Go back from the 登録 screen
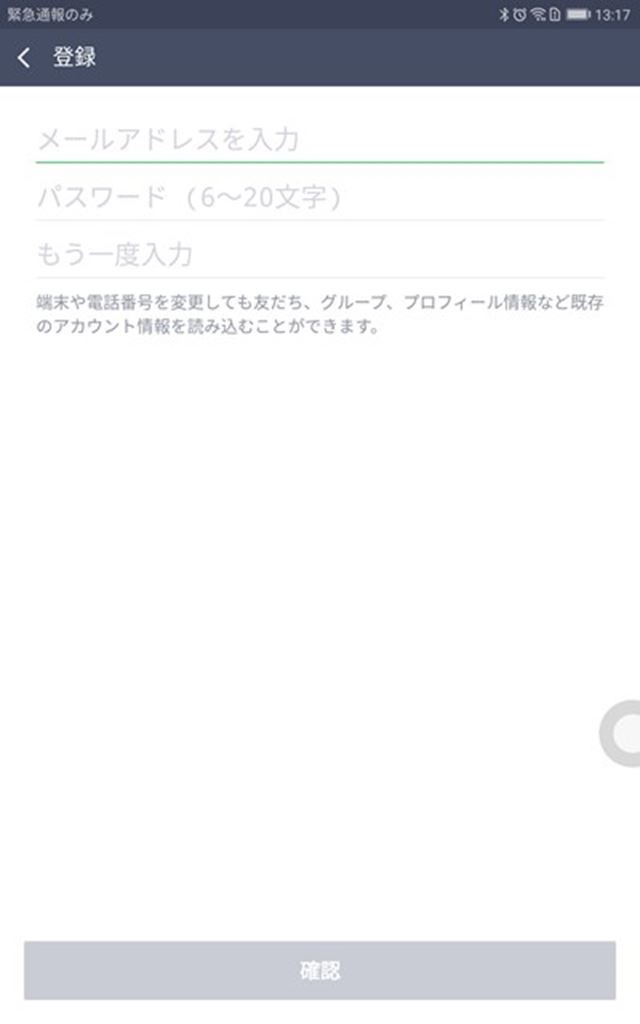 coord(25,58)
